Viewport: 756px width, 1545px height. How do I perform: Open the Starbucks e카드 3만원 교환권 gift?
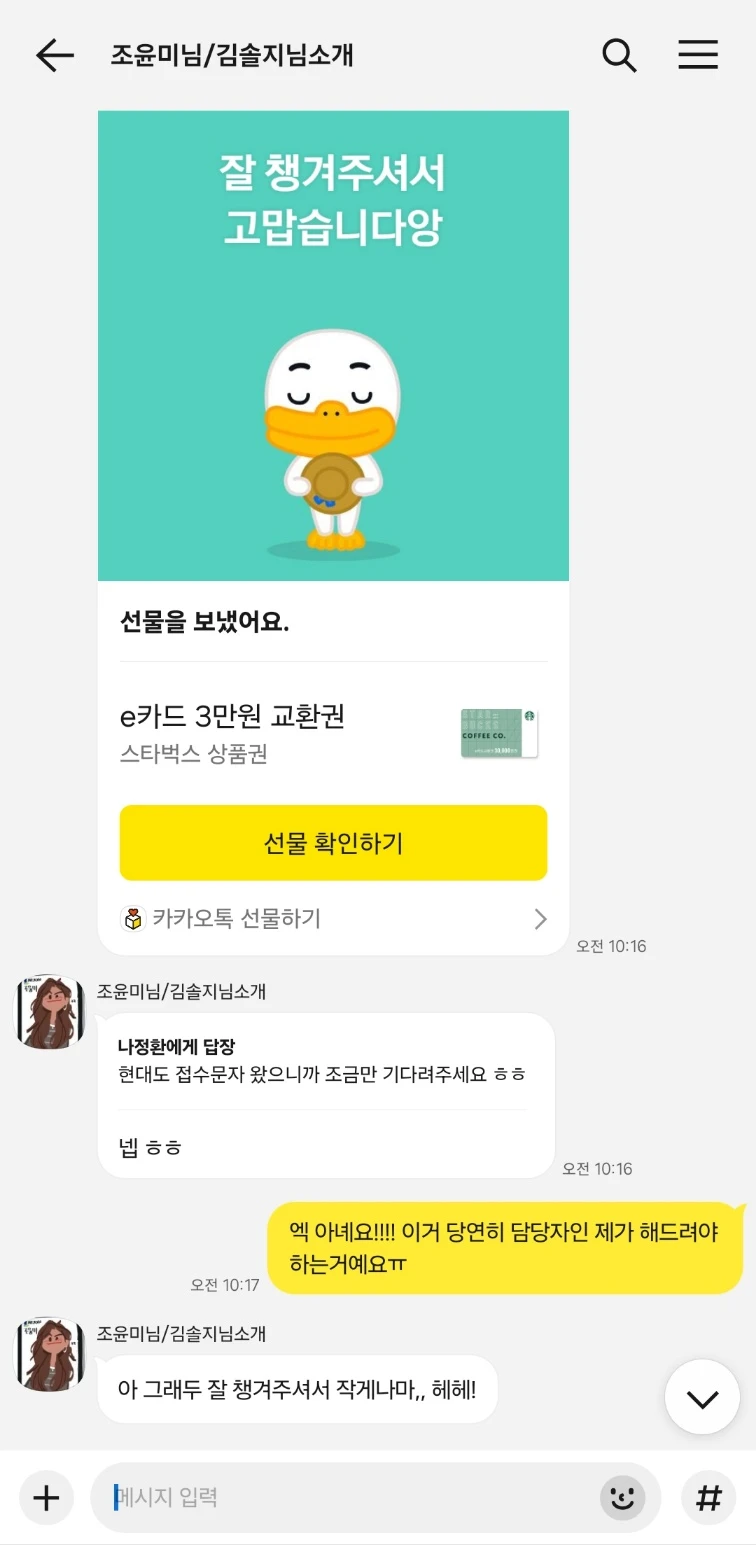click(x=333, y=733)
